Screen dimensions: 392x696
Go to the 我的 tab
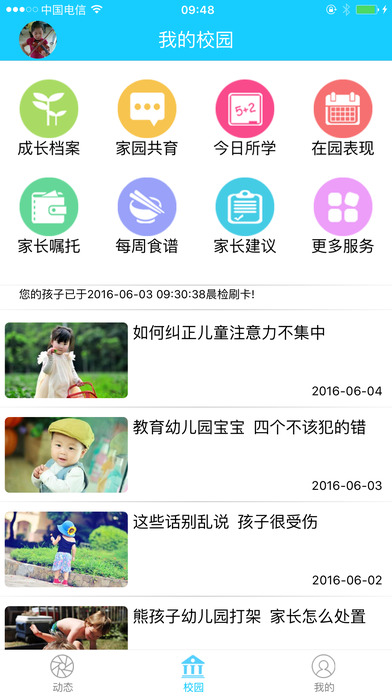(324, 673)
